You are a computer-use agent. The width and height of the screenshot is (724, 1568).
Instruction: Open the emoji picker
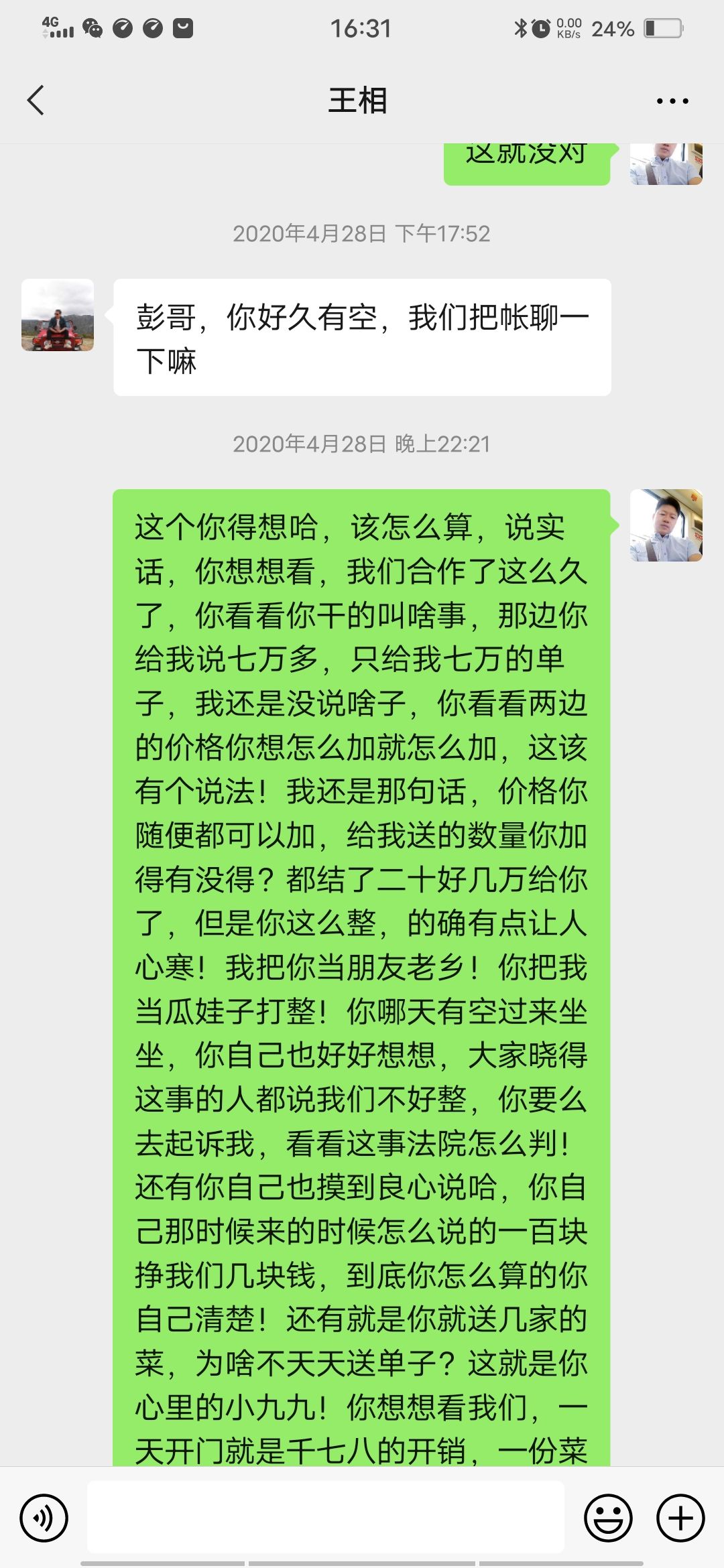point(608,1518)
